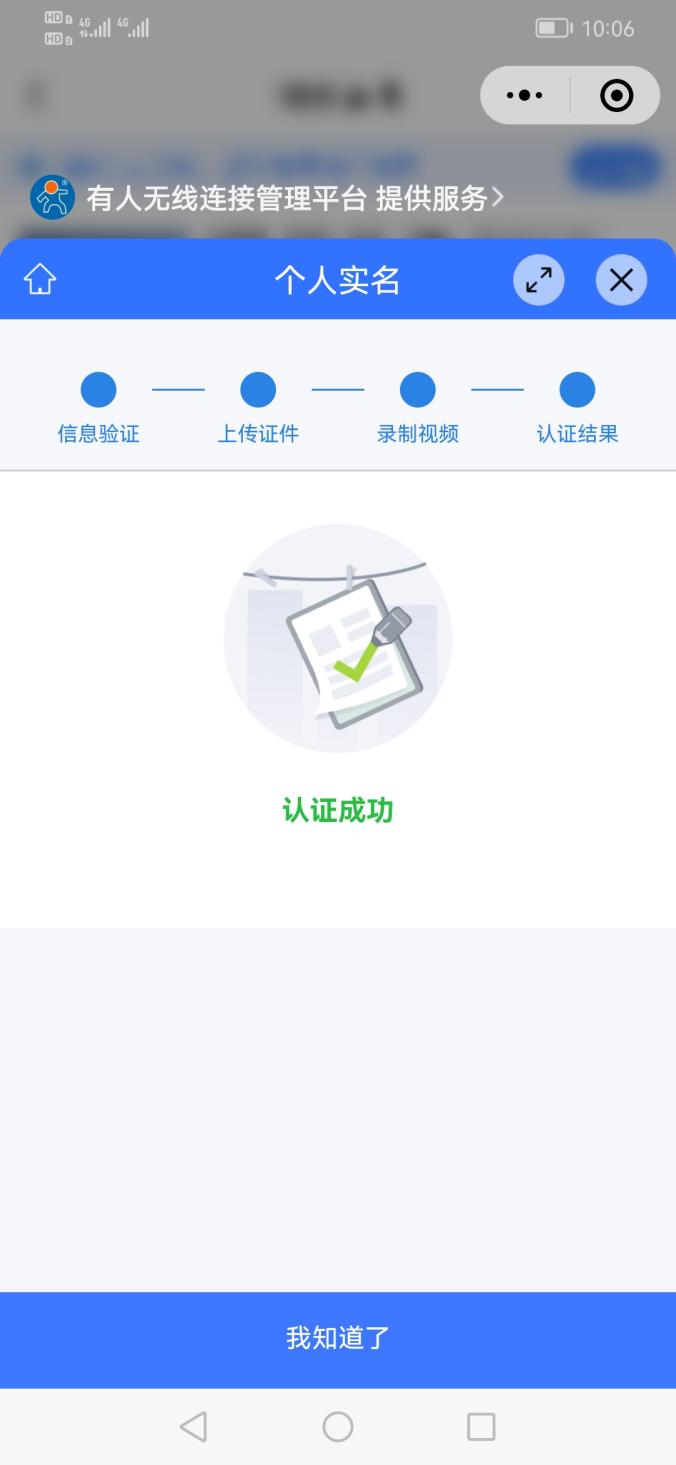Confirm with the 我知道了 button

tap(338, 1339)
